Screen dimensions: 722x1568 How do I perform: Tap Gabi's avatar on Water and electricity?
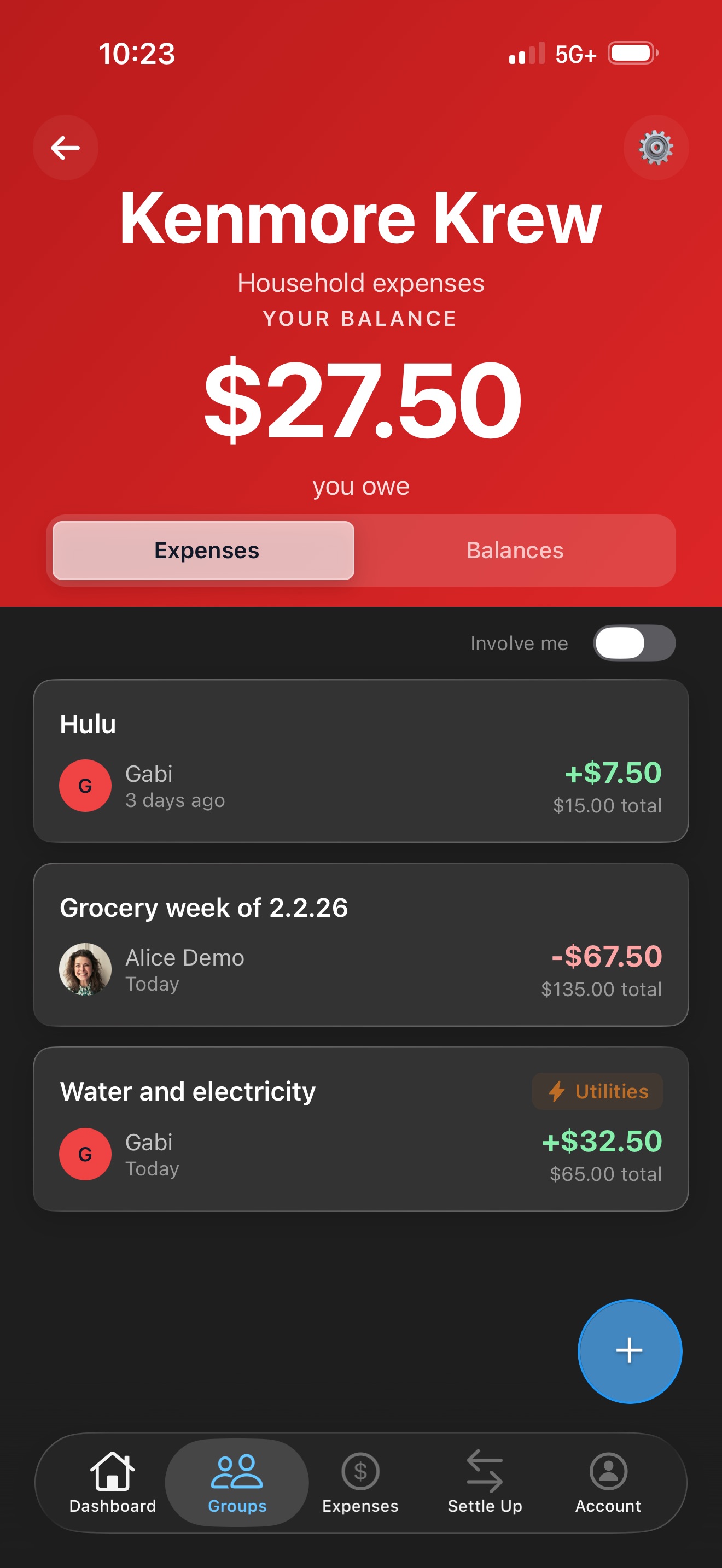coord(85,1154)
